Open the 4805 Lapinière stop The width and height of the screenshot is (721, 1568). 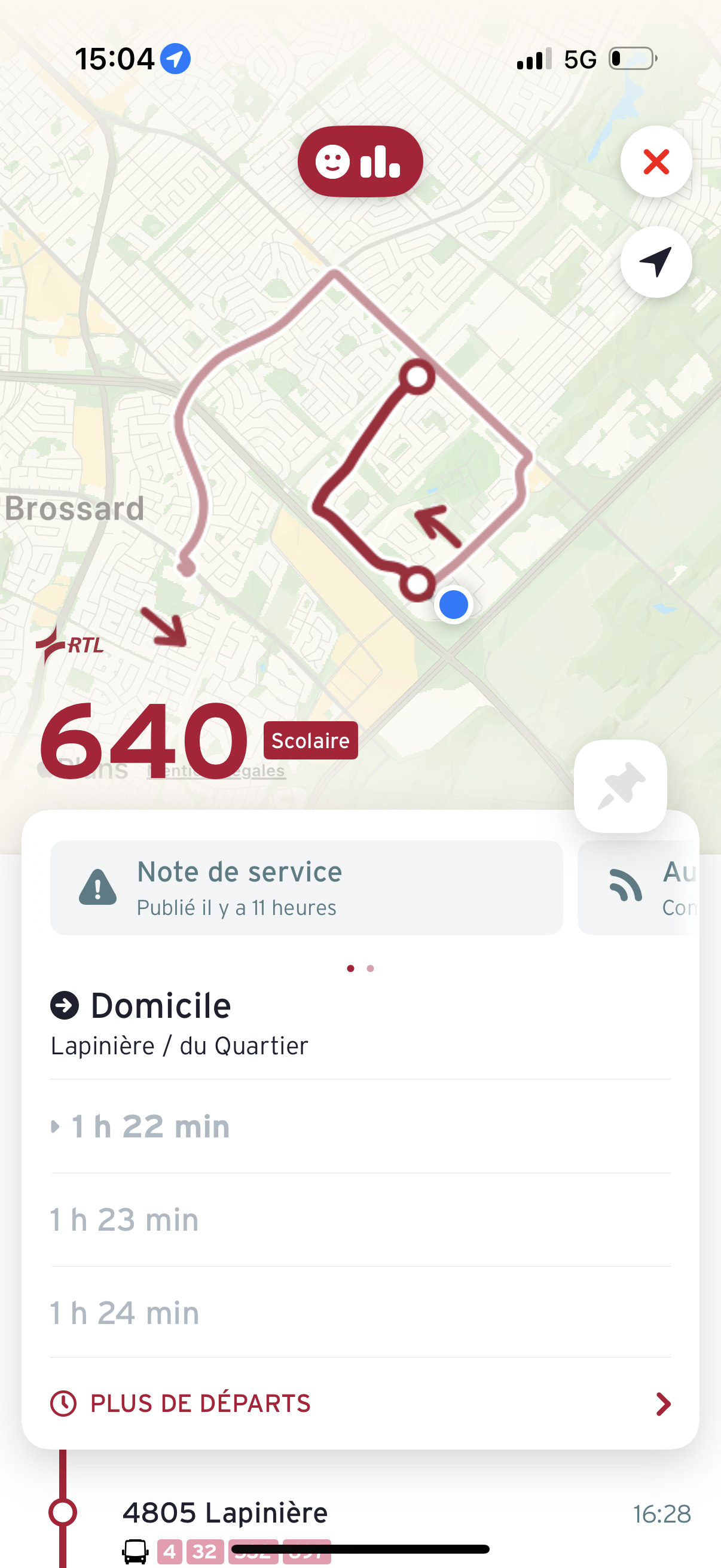225,1512
